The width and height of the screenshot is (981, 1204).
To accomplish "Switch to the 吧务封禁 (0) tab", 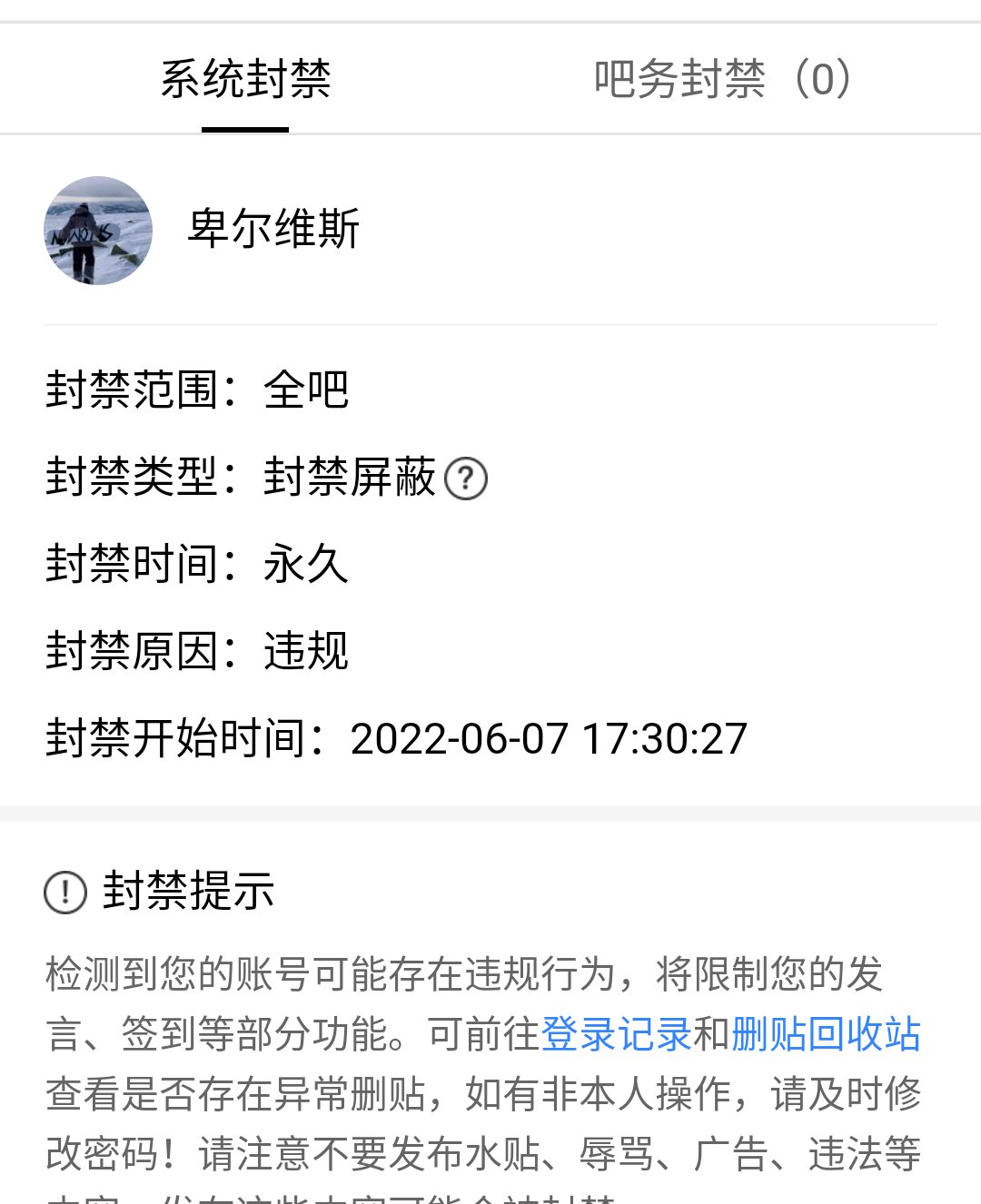I will [x=723, y=79].
